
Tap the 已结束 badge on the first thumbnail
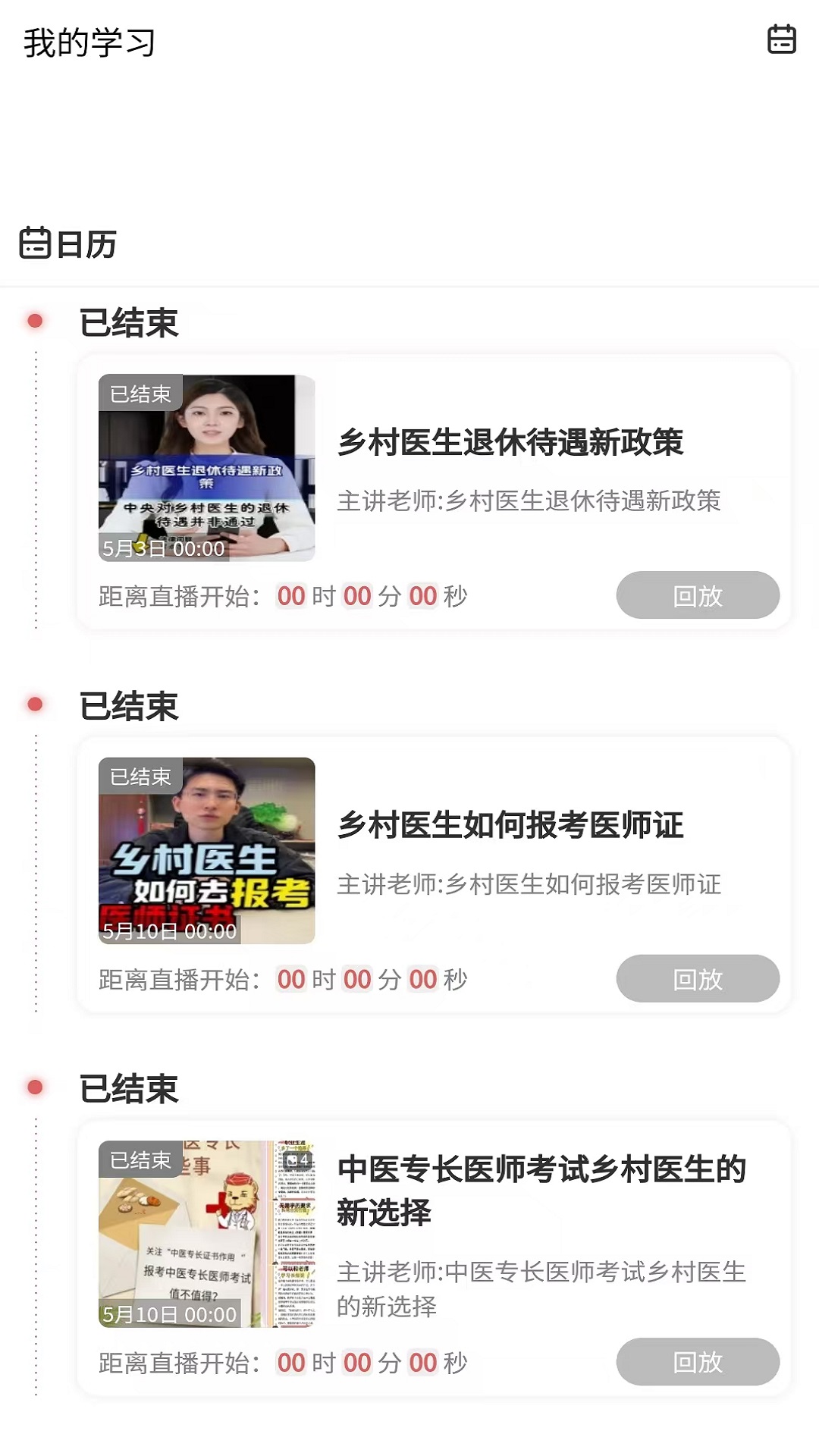pos(141,394)
